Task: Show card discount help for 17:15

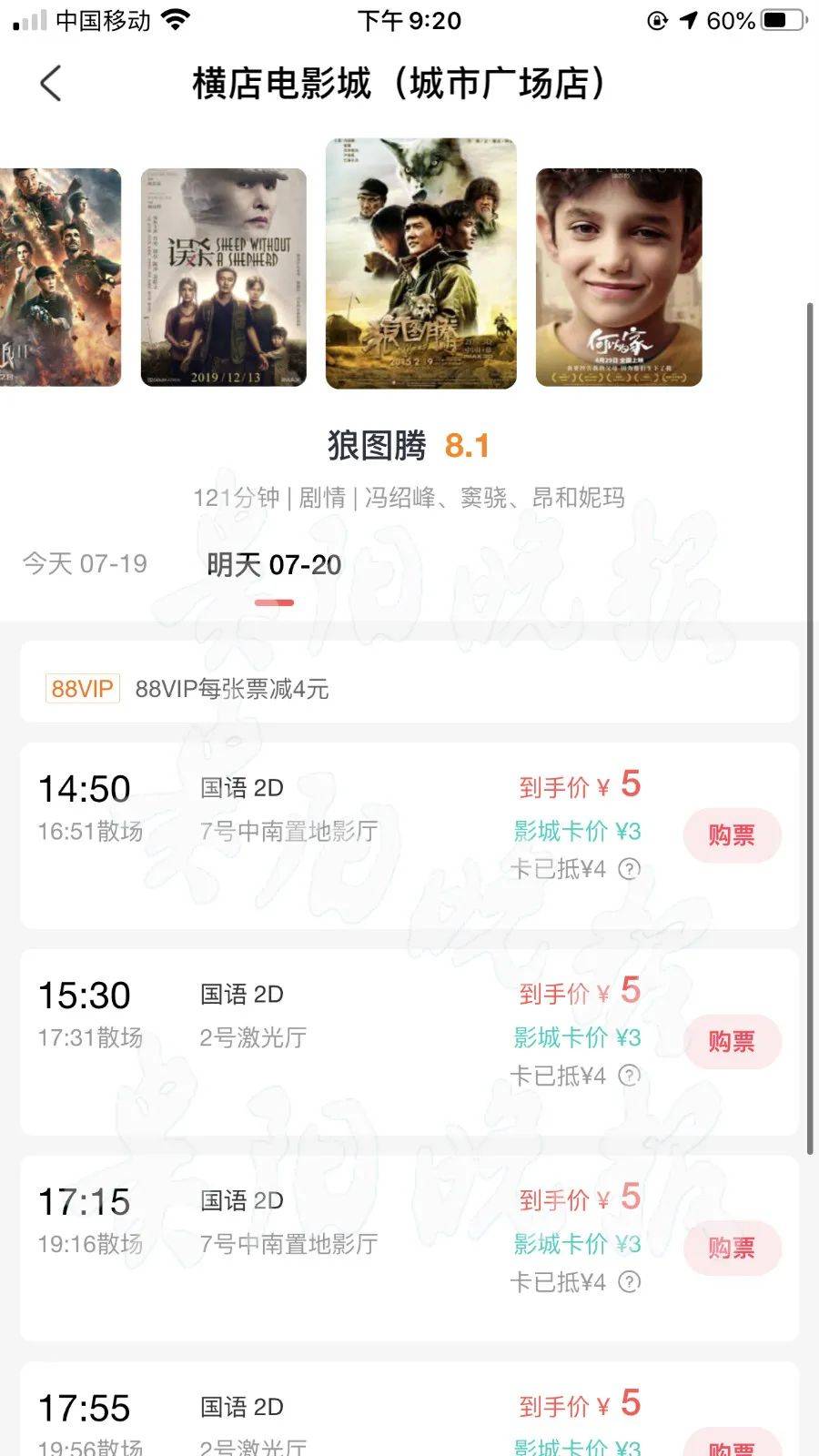Action: (x=630, y=1282)
